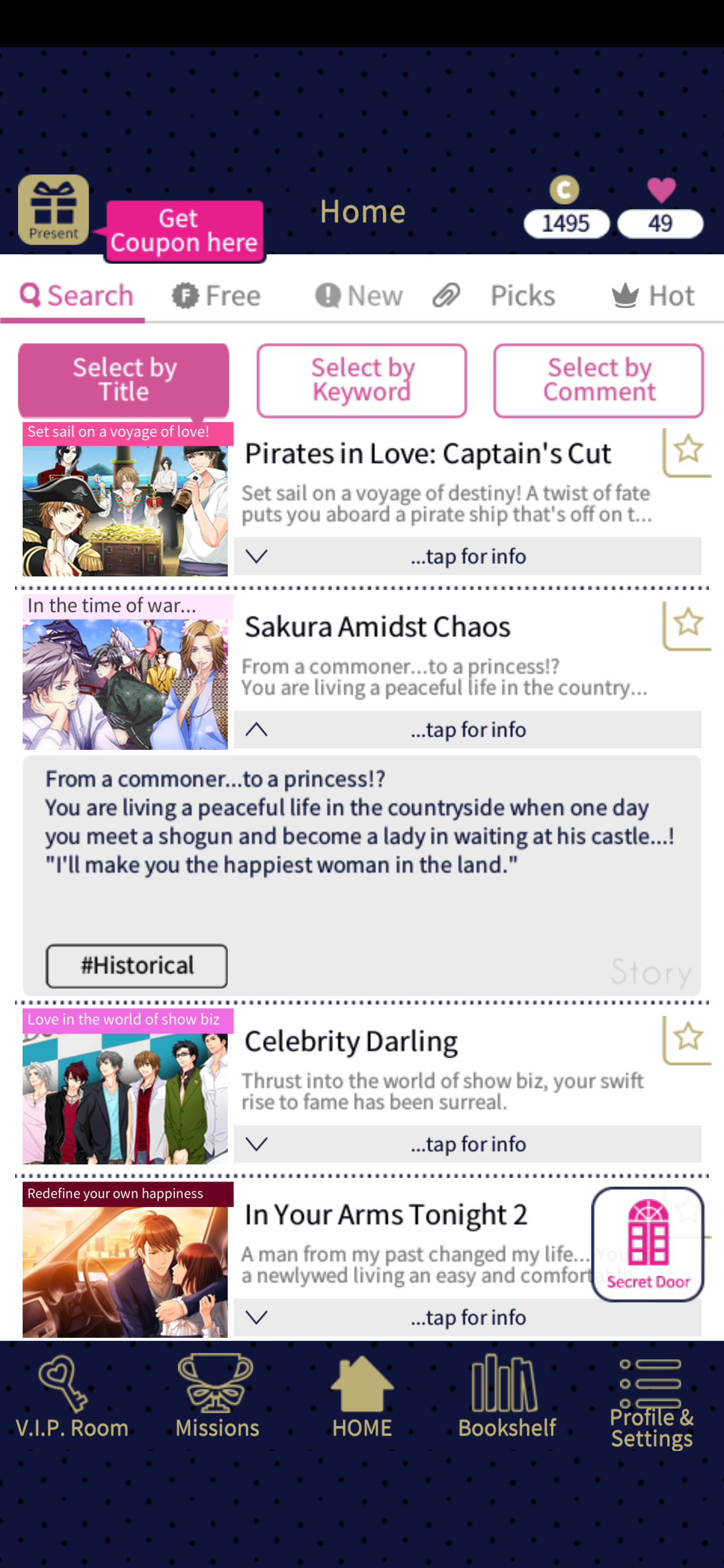Switch to the New tab
This screenshot has height=1568, width=724.
pyautogui.click(x=358, y=296)
